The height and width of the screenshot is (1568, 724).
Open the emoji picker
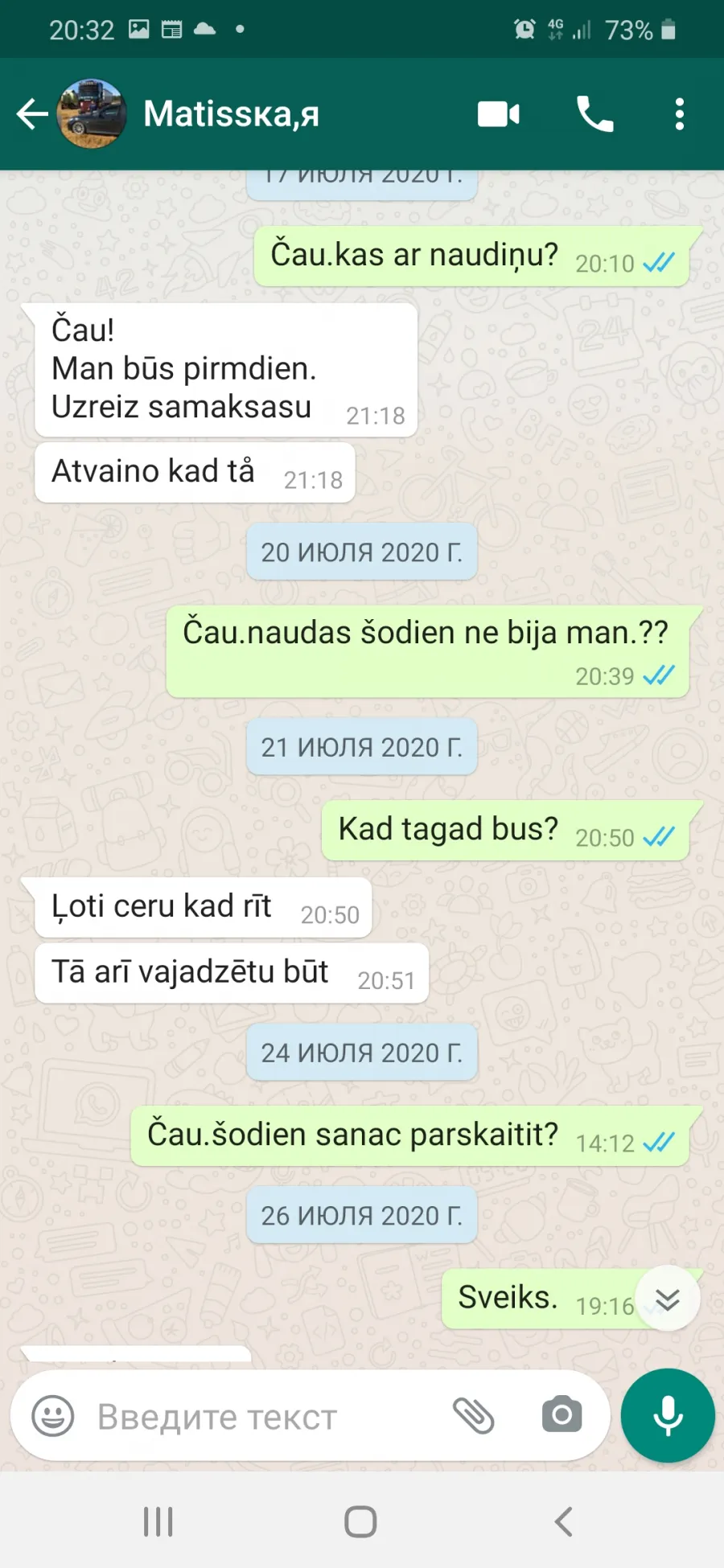tap(53, 1416)
